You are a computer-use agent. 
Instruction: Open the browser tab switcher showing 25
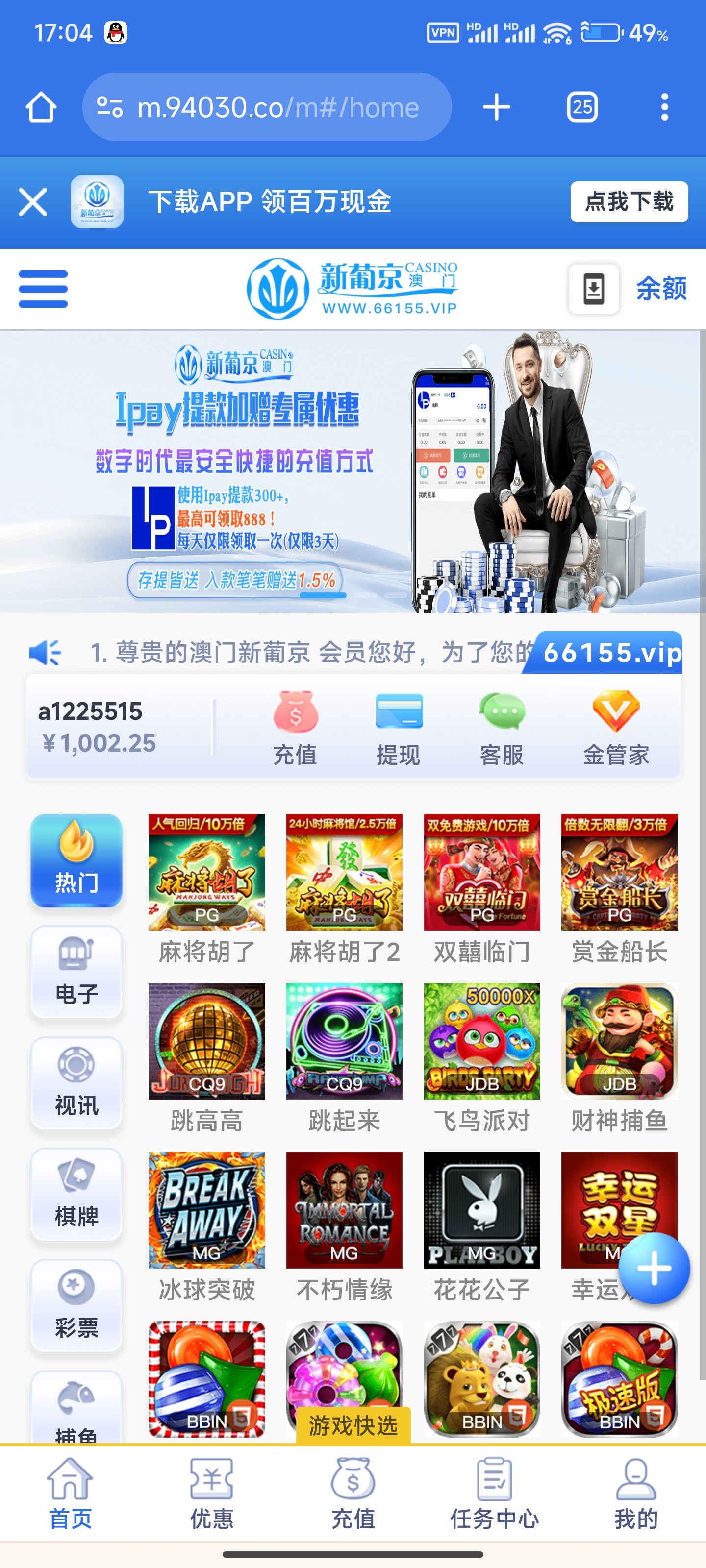coord(583,106)
